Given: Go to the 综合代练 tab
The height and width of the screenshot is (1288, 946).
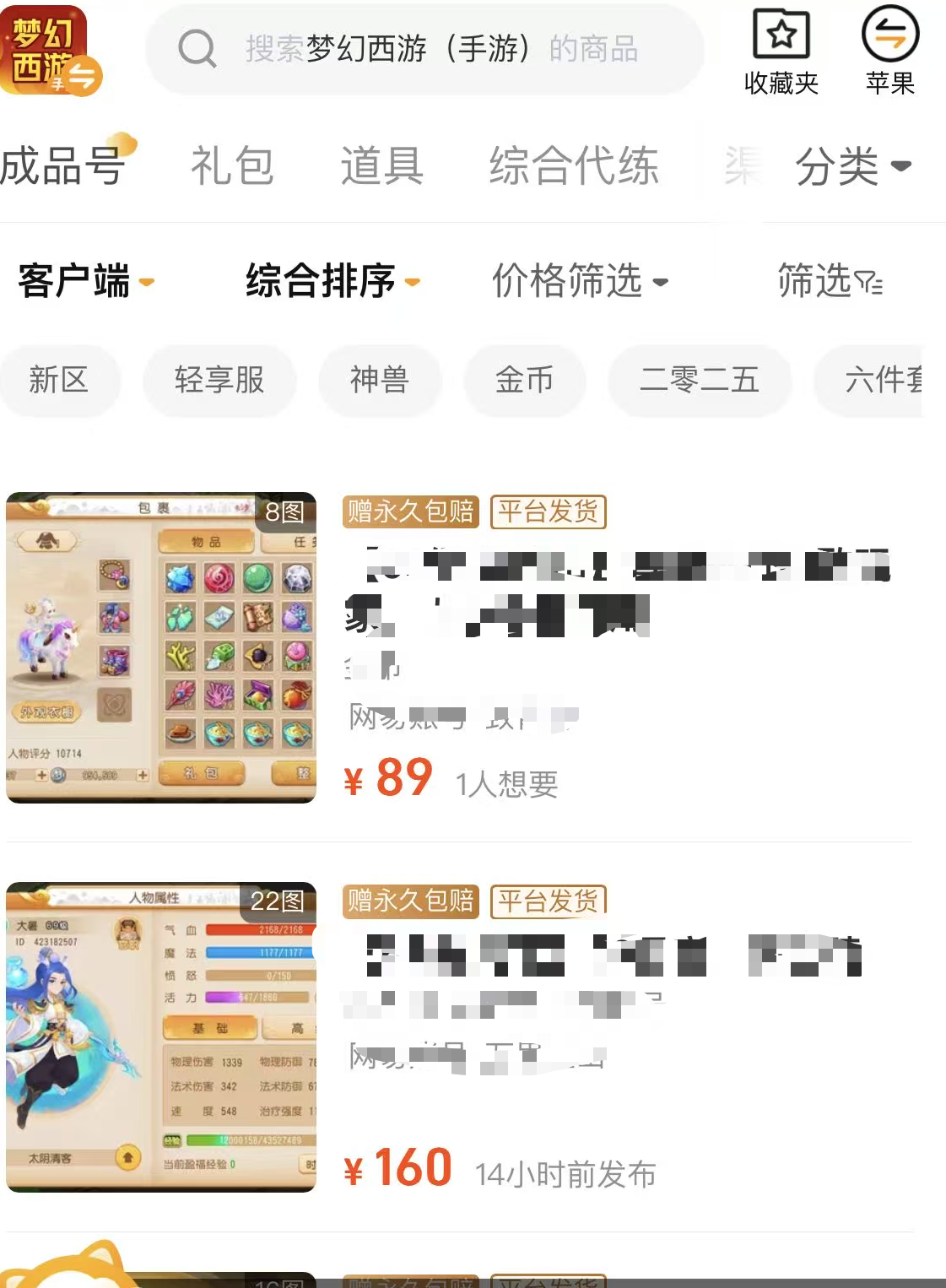Looking at the screenshot, I should [x=574, y=165].
